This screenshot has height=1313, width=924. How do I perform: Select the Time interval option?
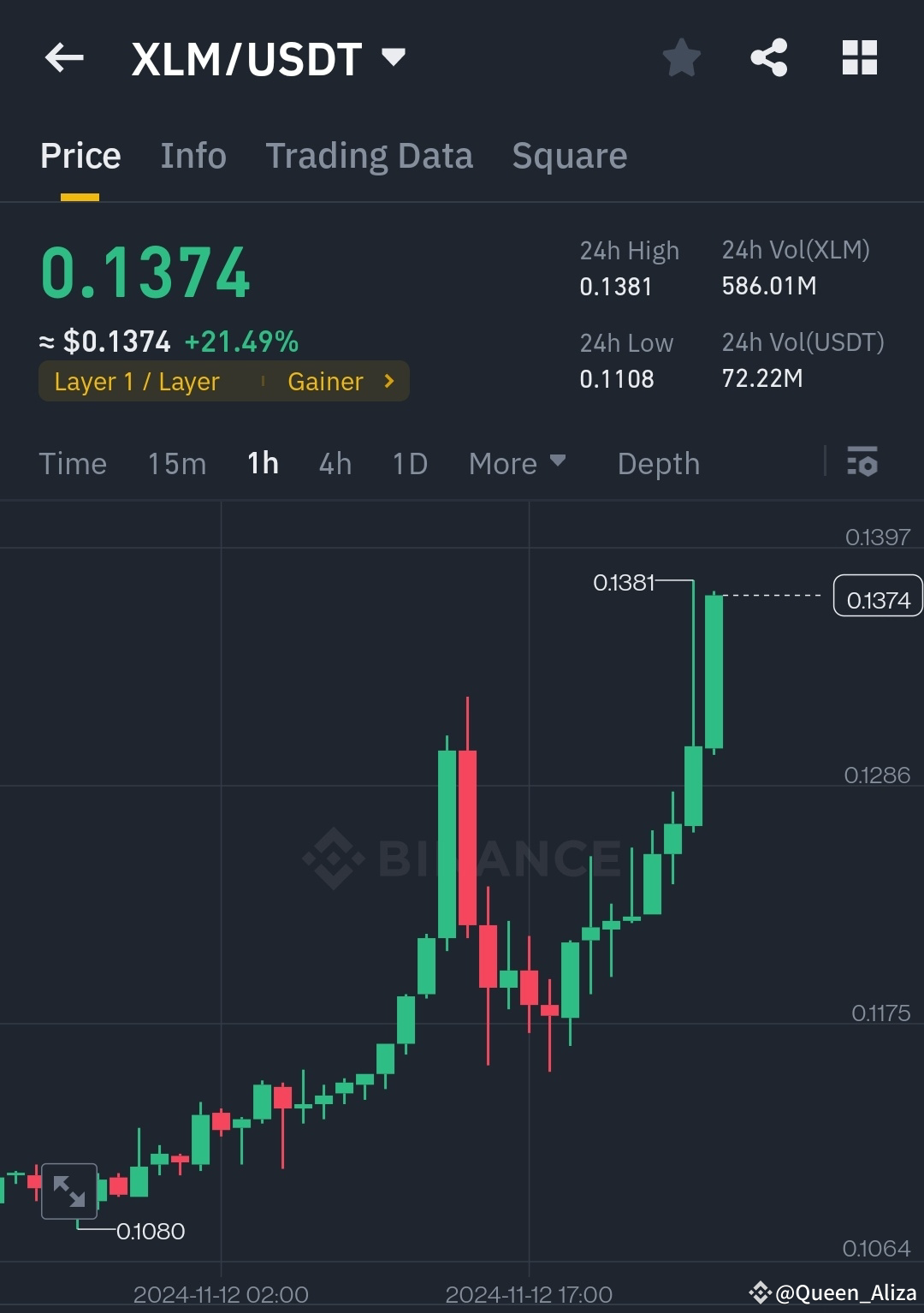coord(73,463)
